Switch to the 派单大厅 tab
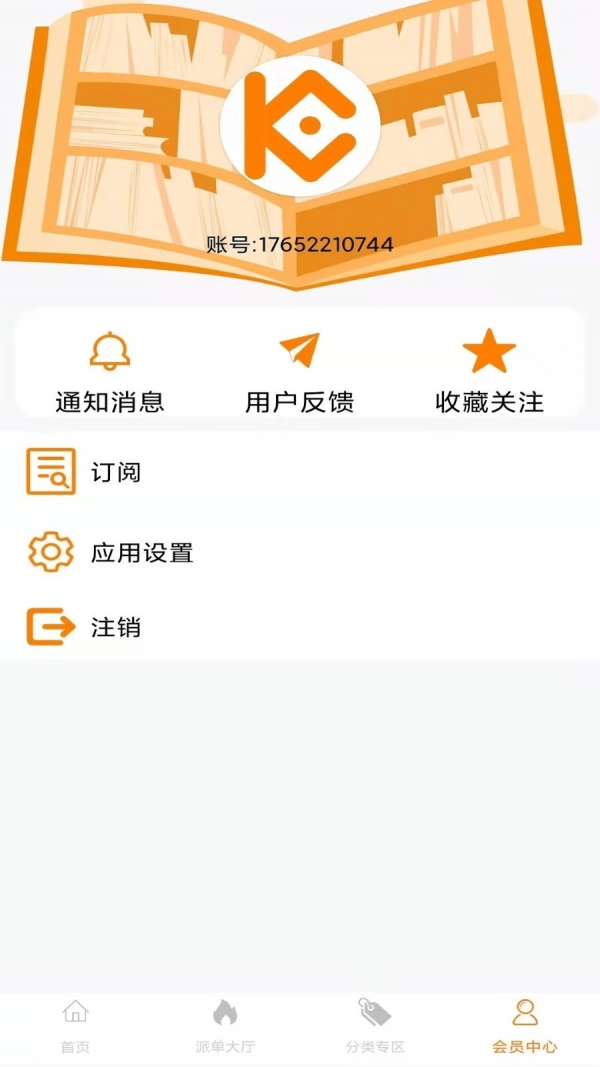 (225, 1027)
